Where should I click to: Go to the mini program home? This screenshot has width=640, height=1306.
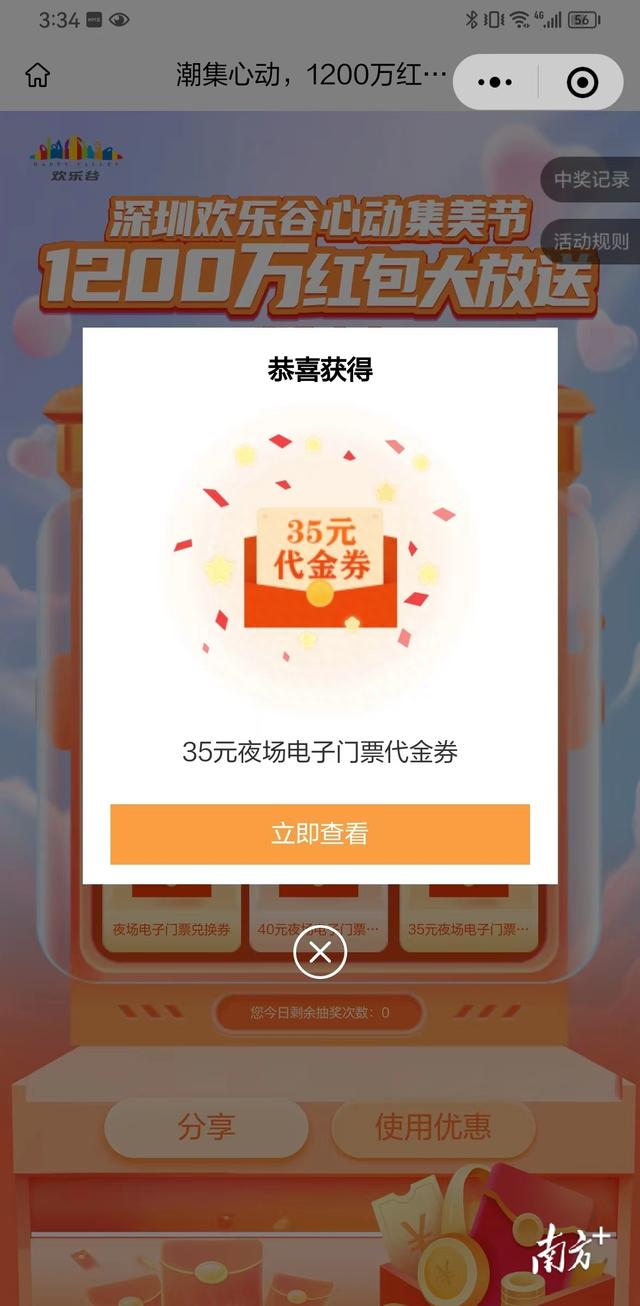point(38,76)
